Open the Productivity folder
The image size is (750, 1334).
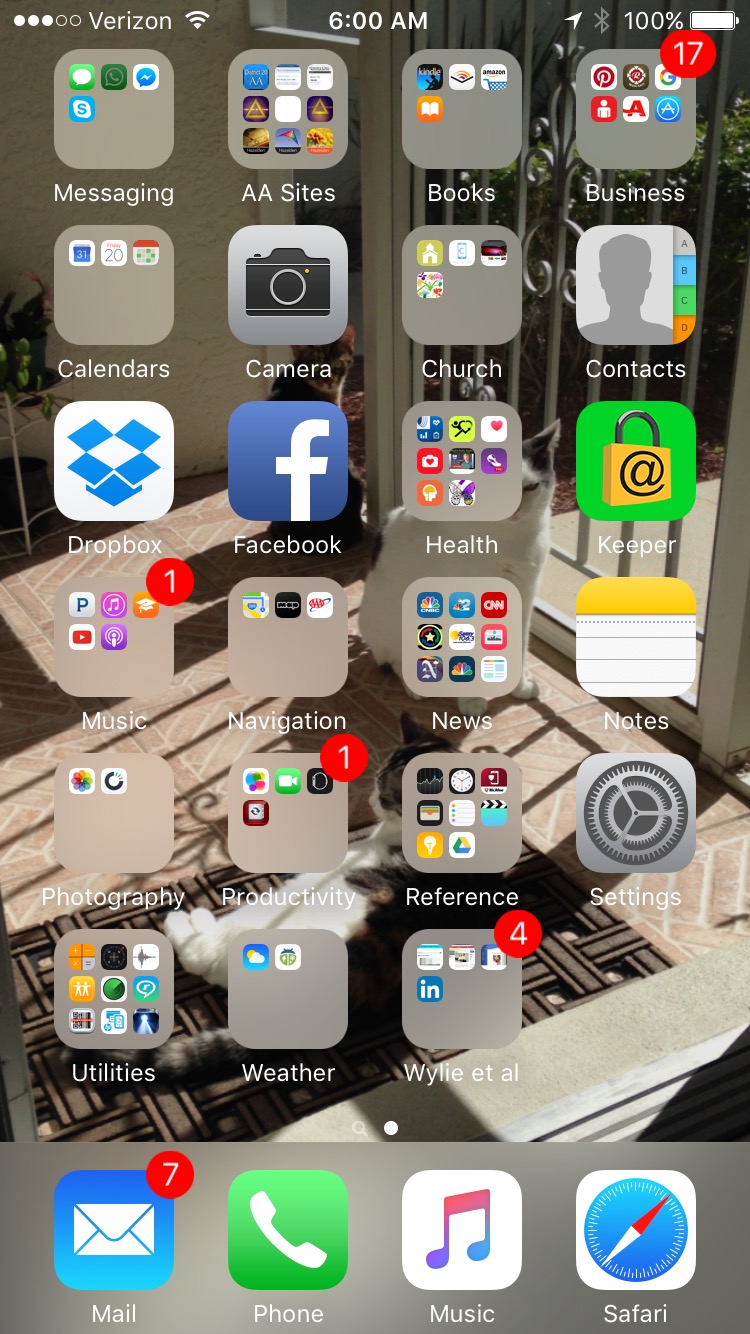pos(288,813)
